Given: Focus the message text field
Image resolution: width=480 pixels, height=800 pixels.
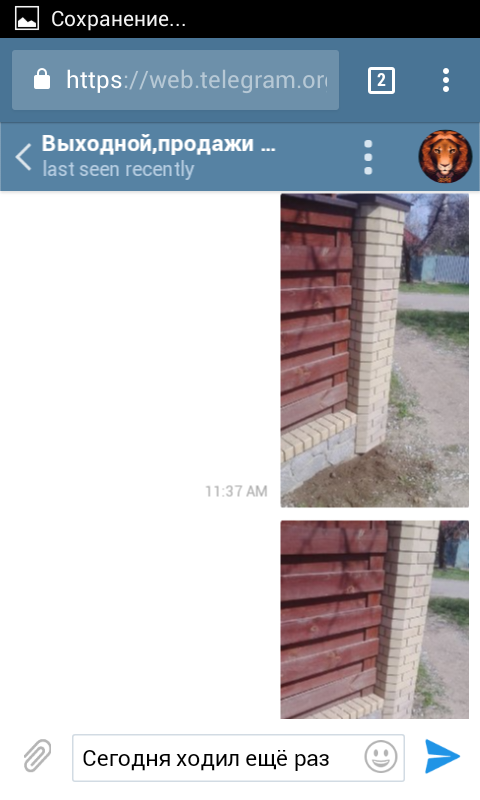Looking at the screenshot, I should click(x=217, y=758).
